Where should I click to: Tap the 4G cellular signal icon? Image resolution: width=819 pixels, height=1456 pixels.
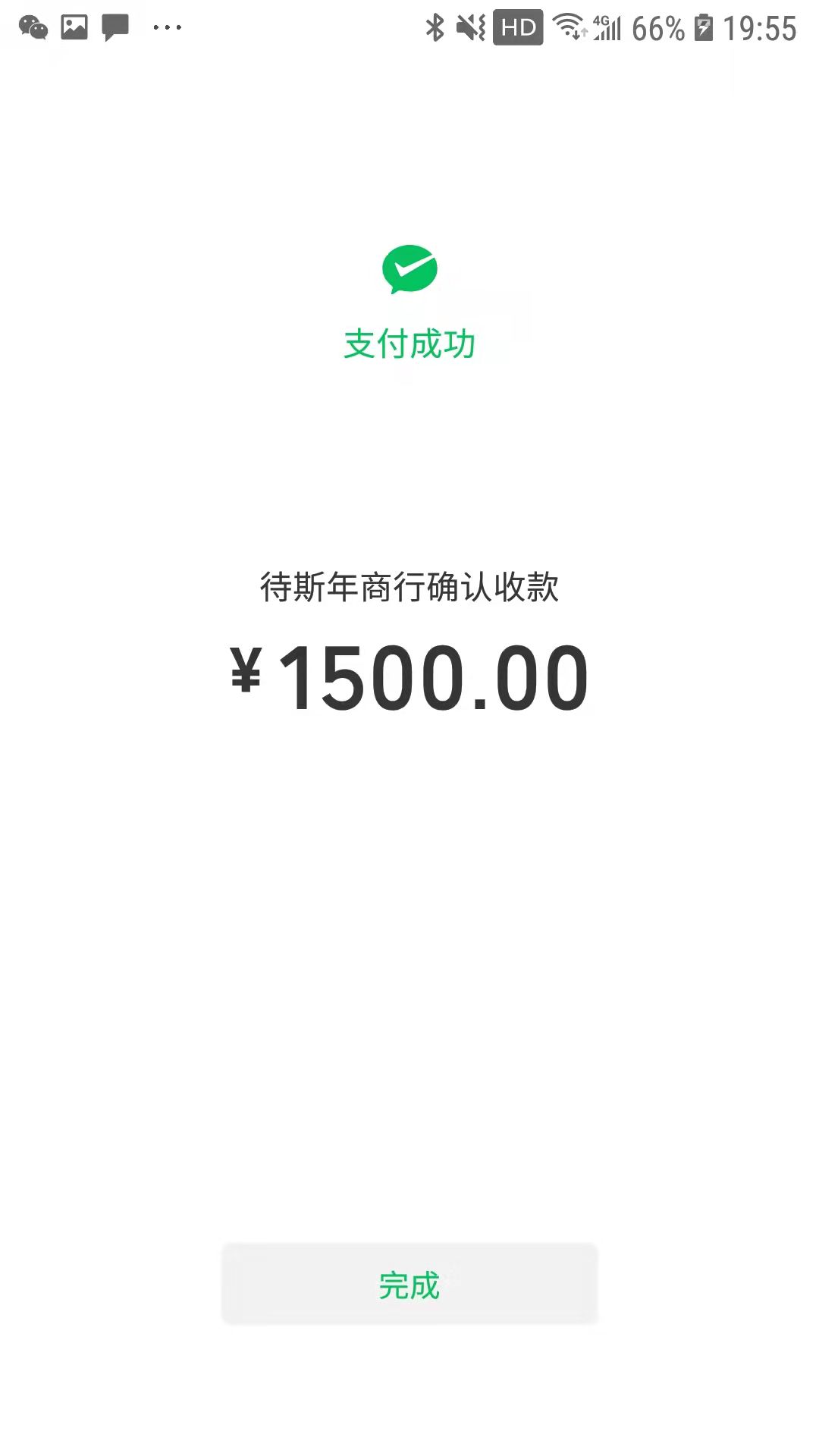[607, 27]
